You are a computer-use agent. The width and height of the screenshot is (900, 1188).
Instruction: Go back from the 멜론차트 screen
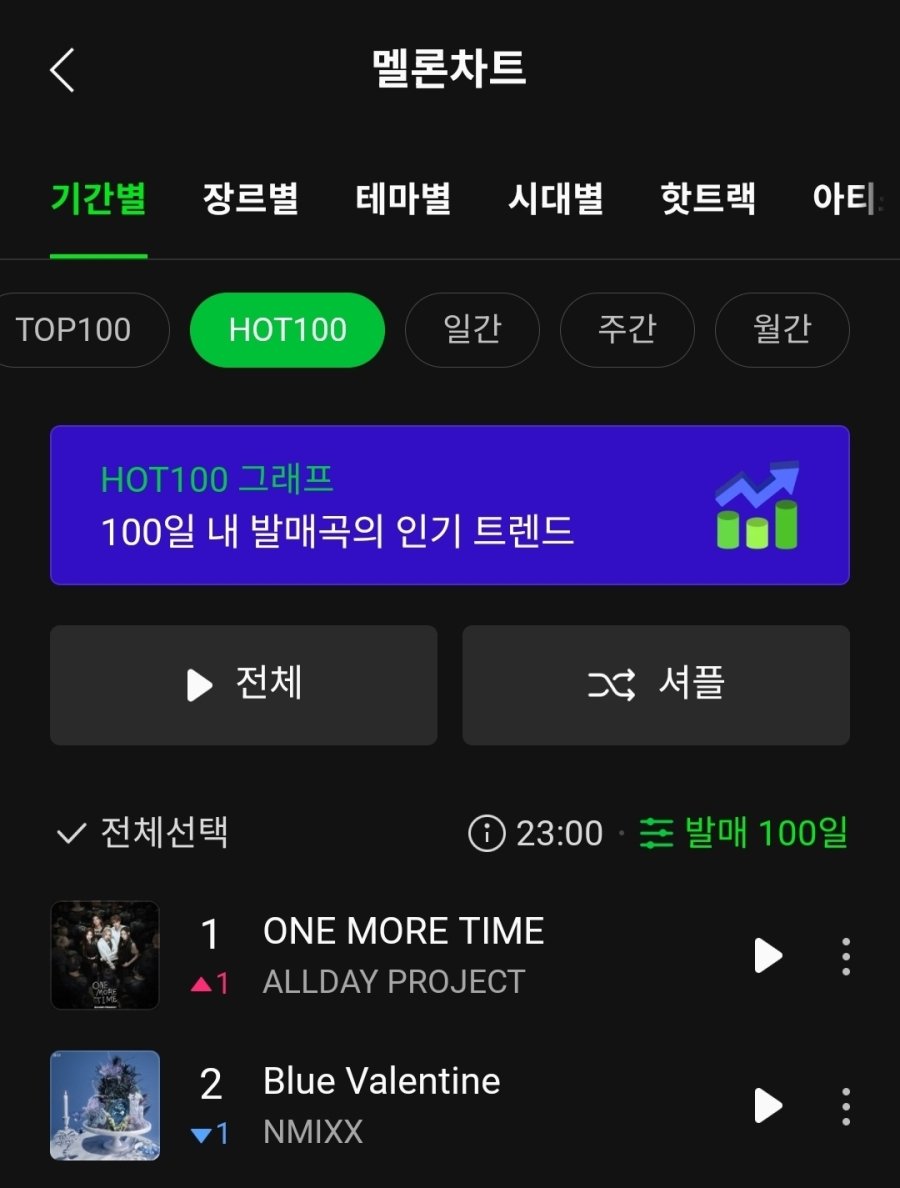coord(62,70)
